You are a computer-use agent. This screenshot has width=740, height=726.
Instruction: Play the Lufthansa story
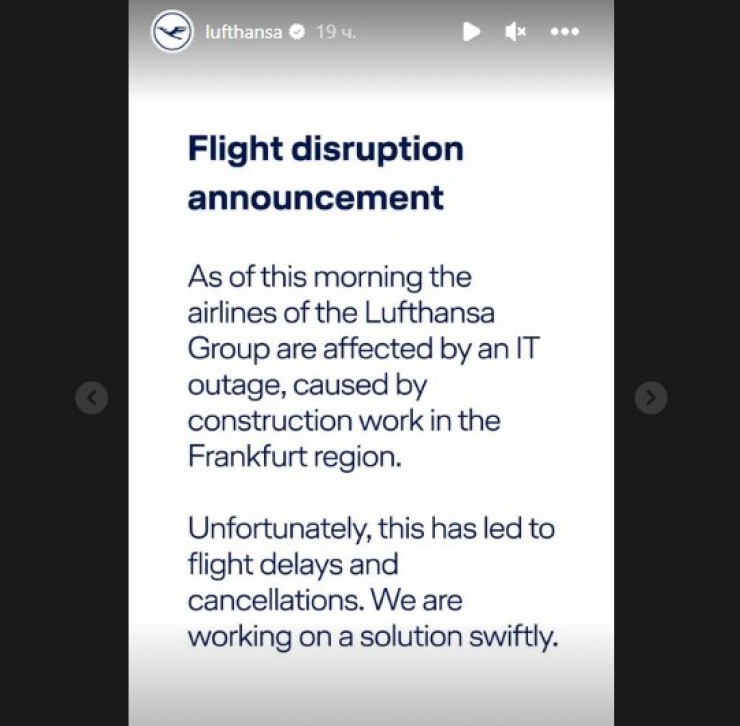point(472,32)
